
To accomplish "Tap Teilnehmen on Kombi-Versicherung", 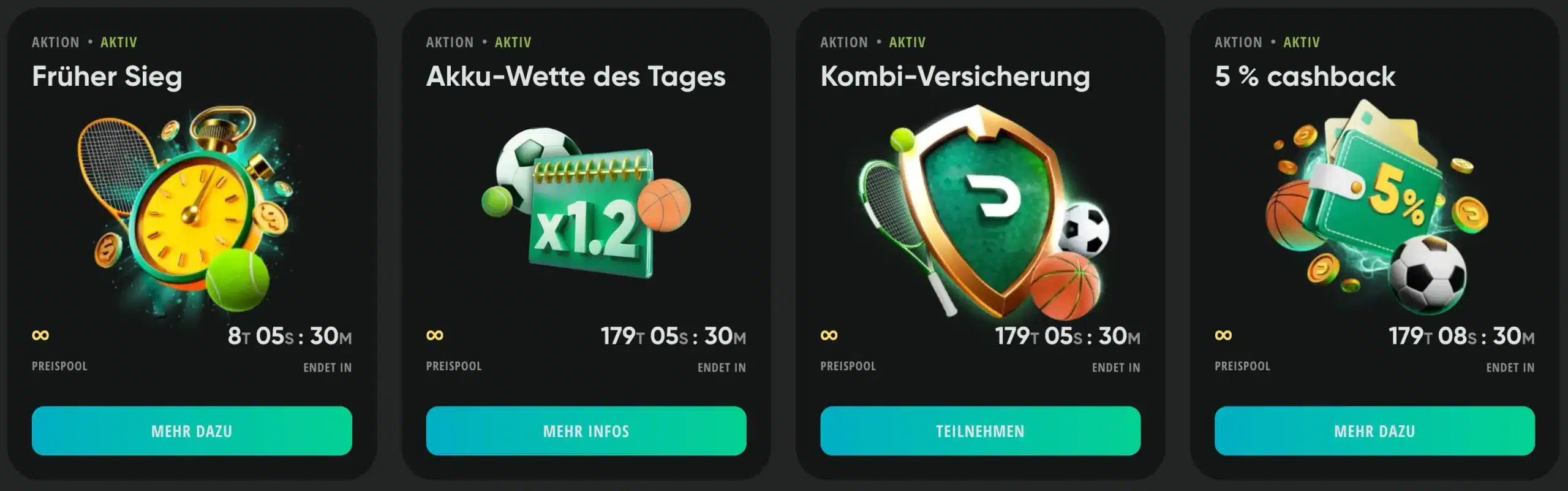I will click(x=980, y=431).
